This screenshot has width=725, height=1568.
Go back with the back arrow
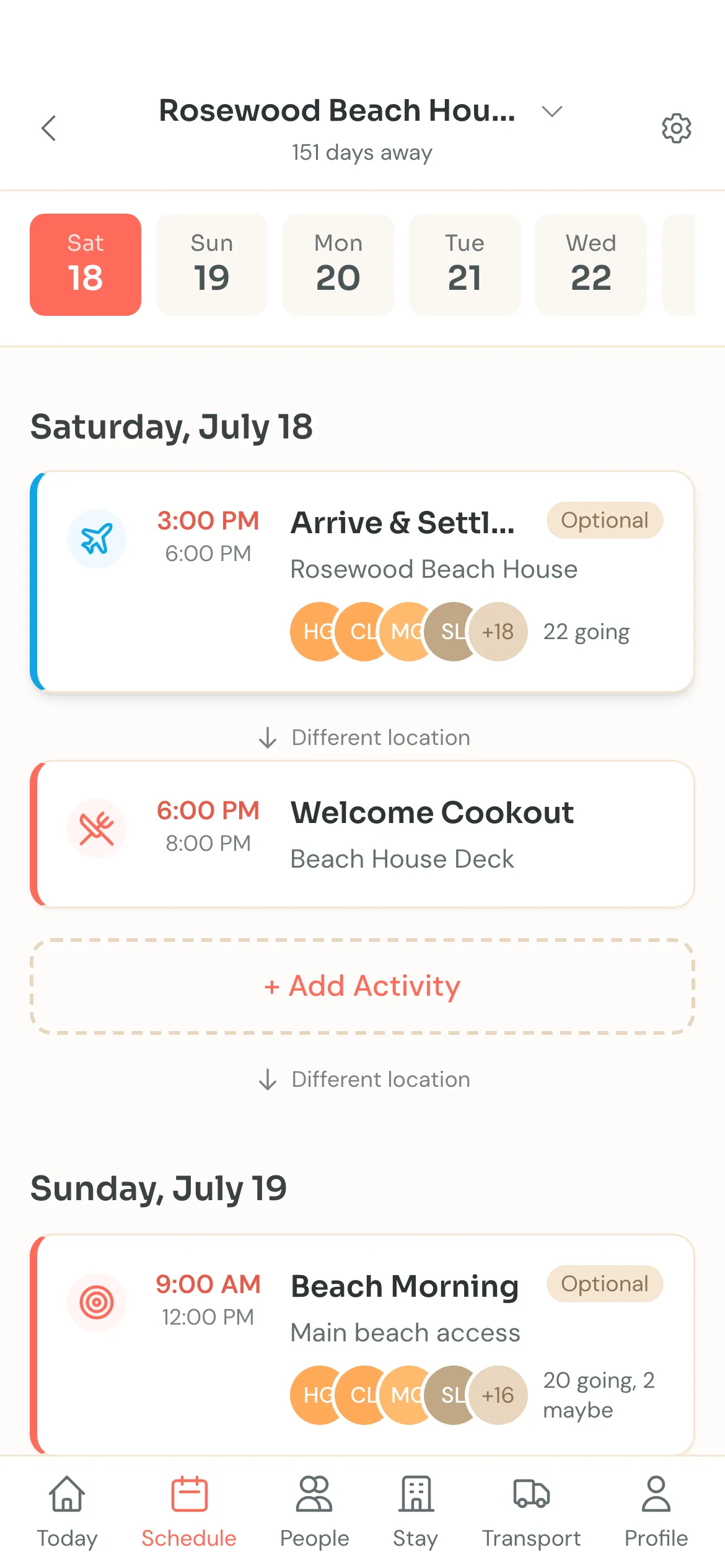[49, 129]
